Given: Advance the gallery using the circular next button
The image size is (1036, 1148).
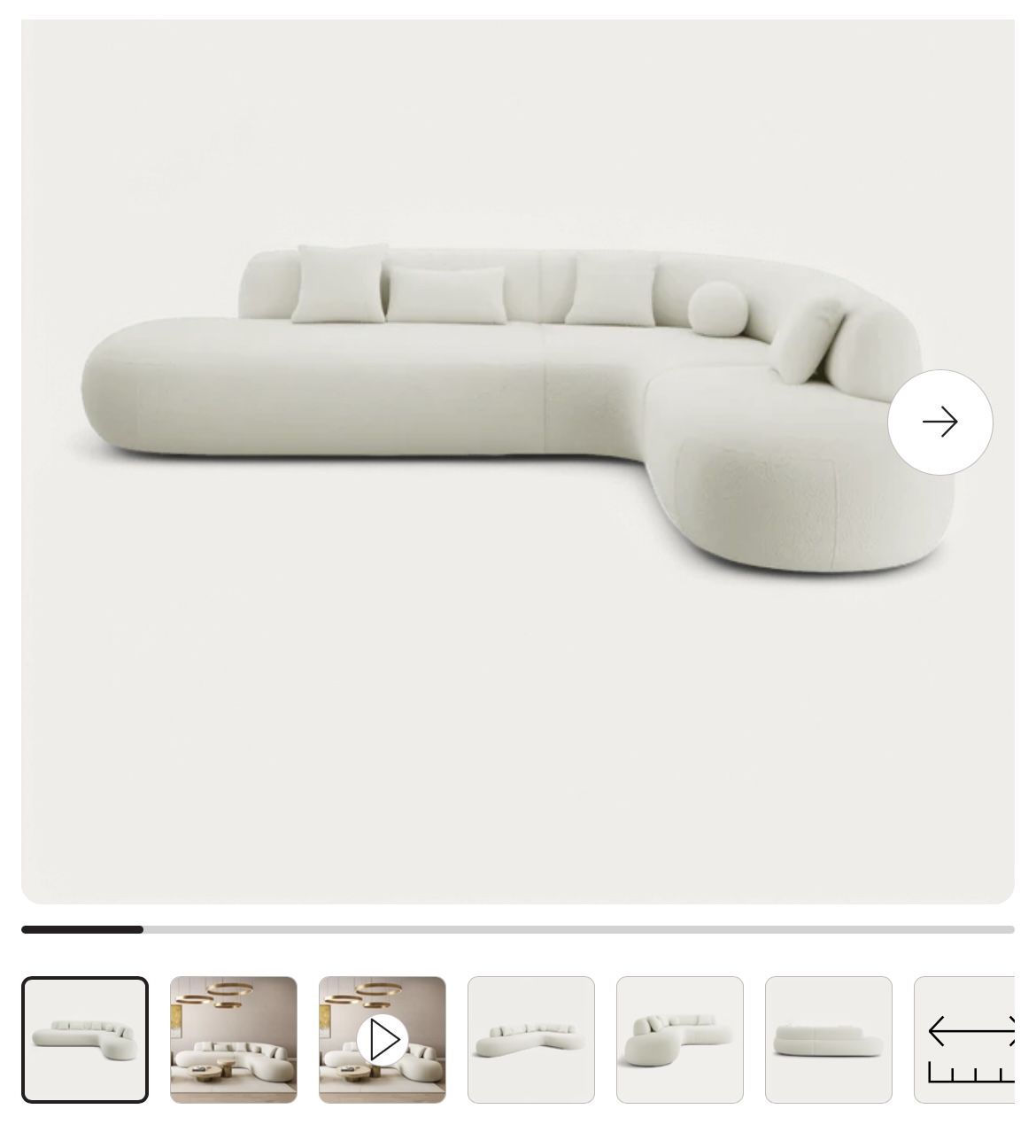Looking at the screenshot, I should (941, 422).
